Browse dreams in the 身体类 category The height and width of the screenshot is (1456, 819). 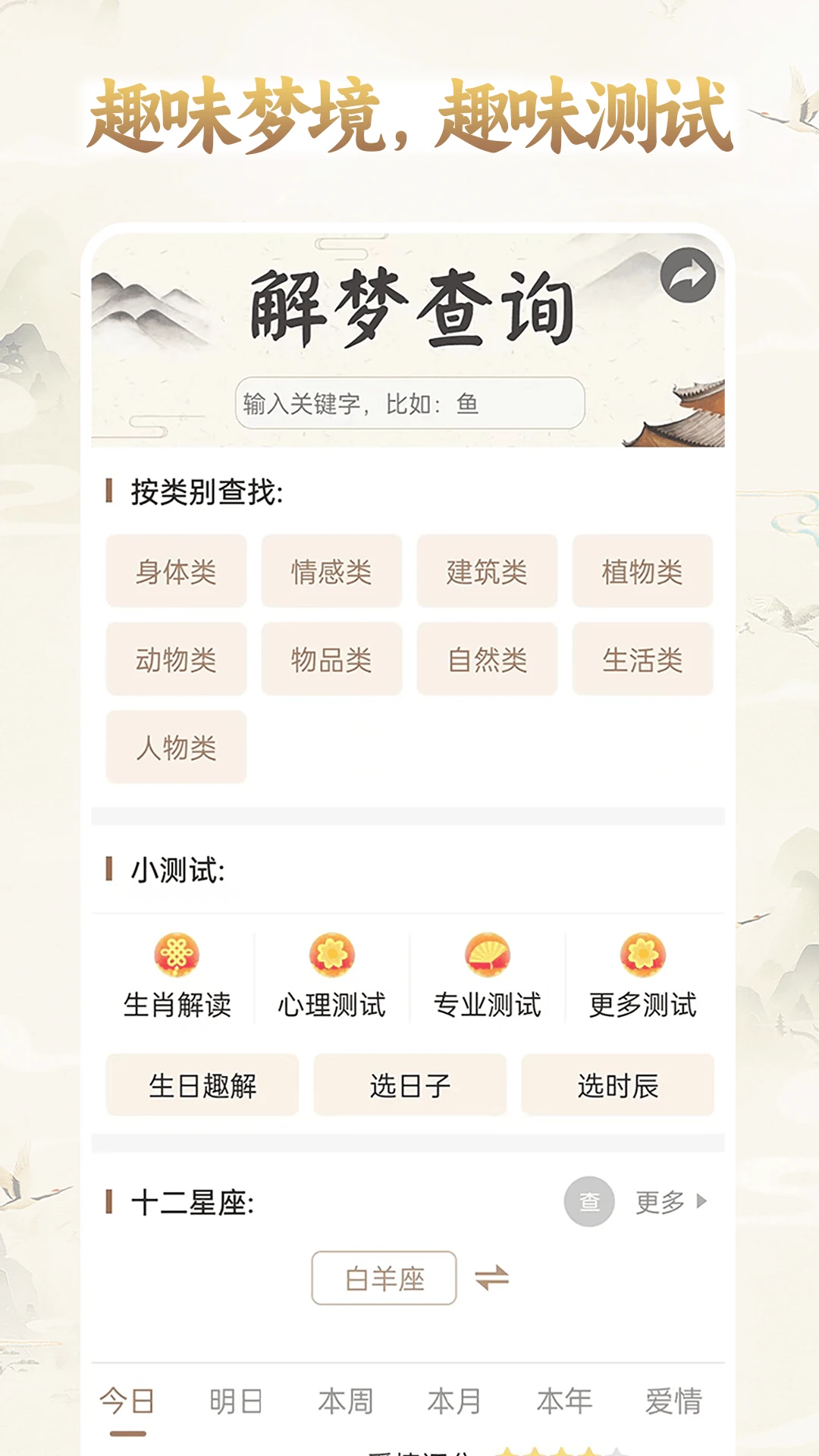tap(176, 573)
